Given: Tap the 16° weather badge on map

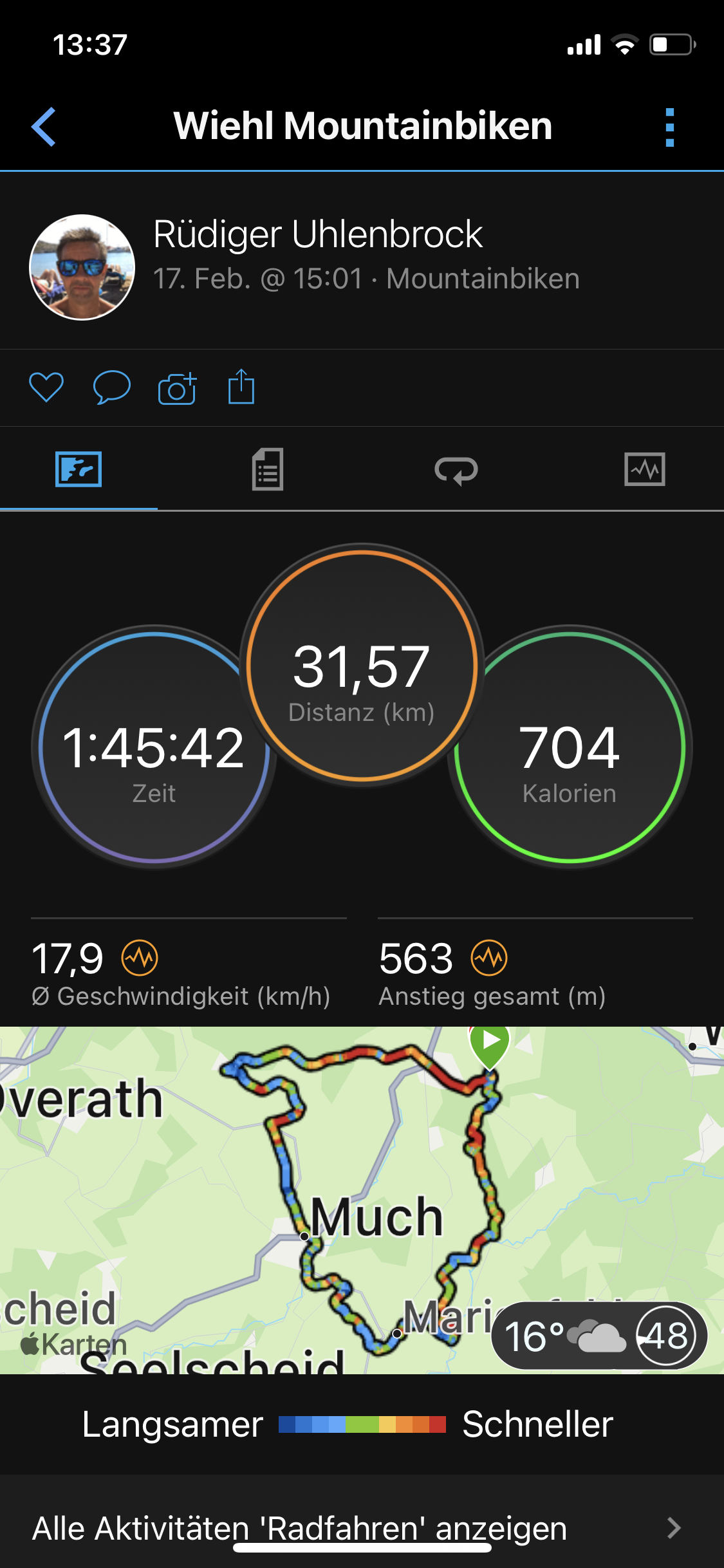Looking at the screenshot, I should coord(599,1336).
